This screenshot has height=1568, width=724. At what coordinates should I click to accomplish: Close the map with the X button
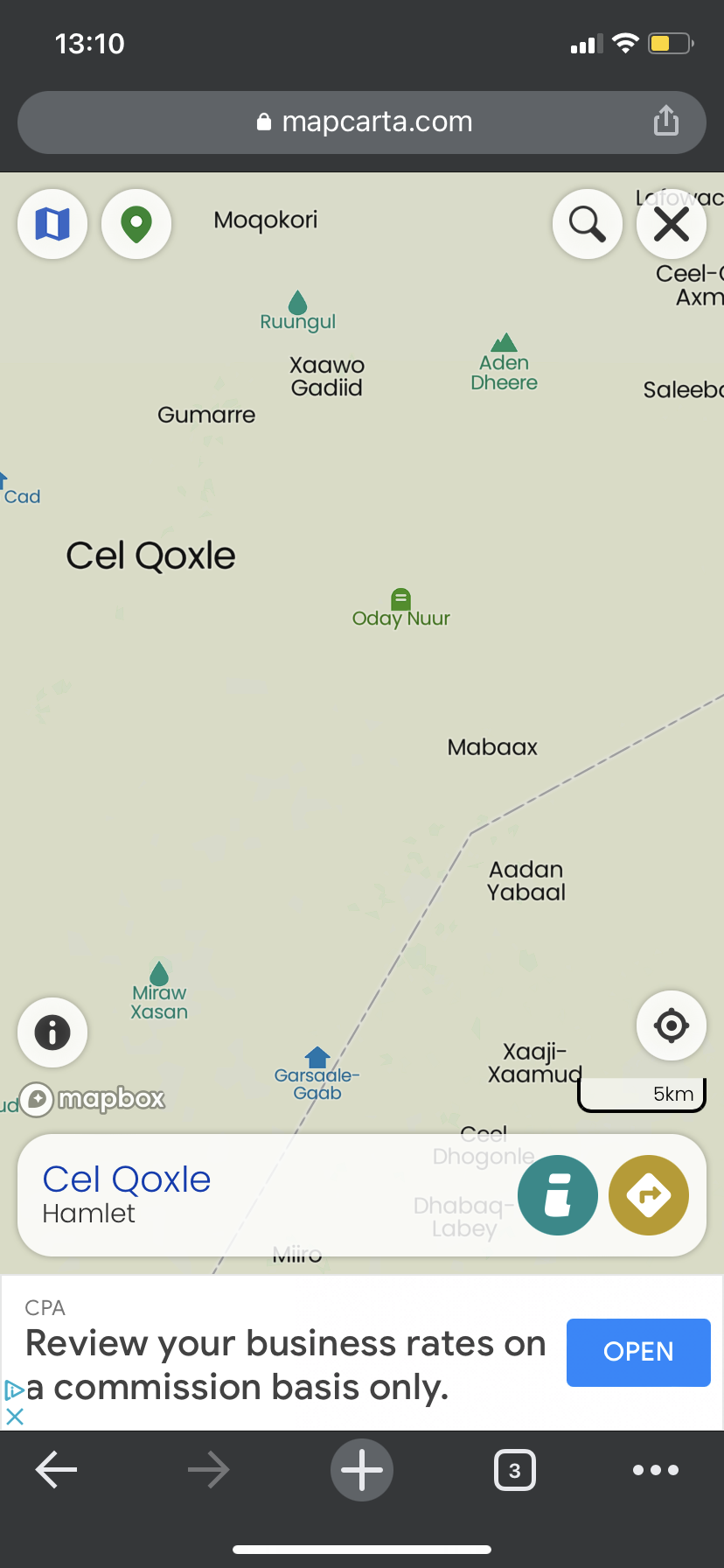coord(672,224)
